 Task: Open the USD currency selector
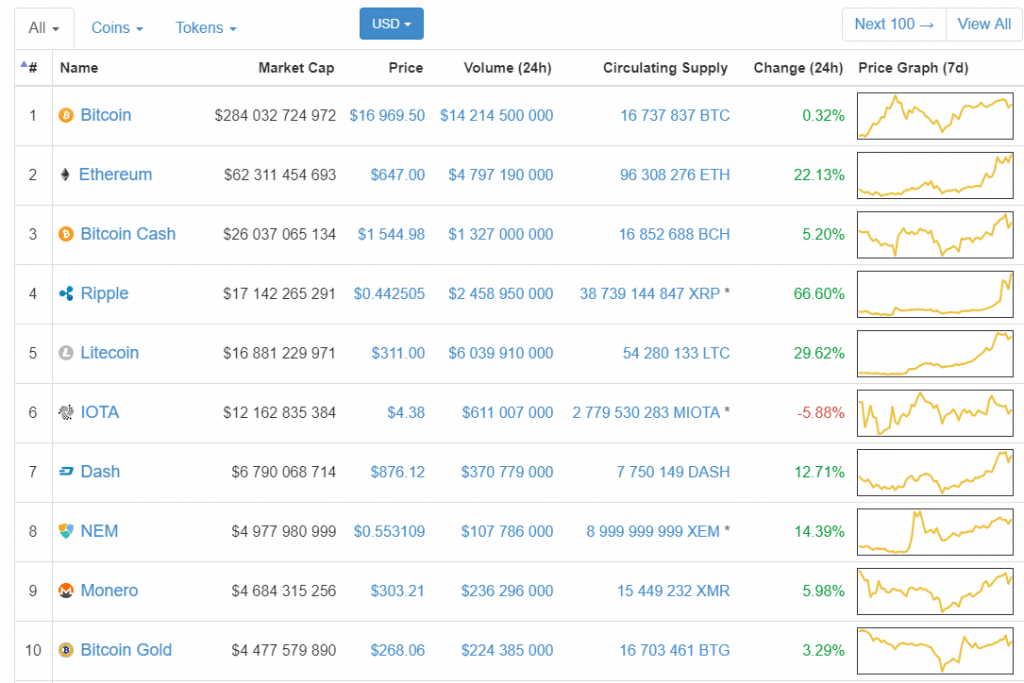coord(391,24)
